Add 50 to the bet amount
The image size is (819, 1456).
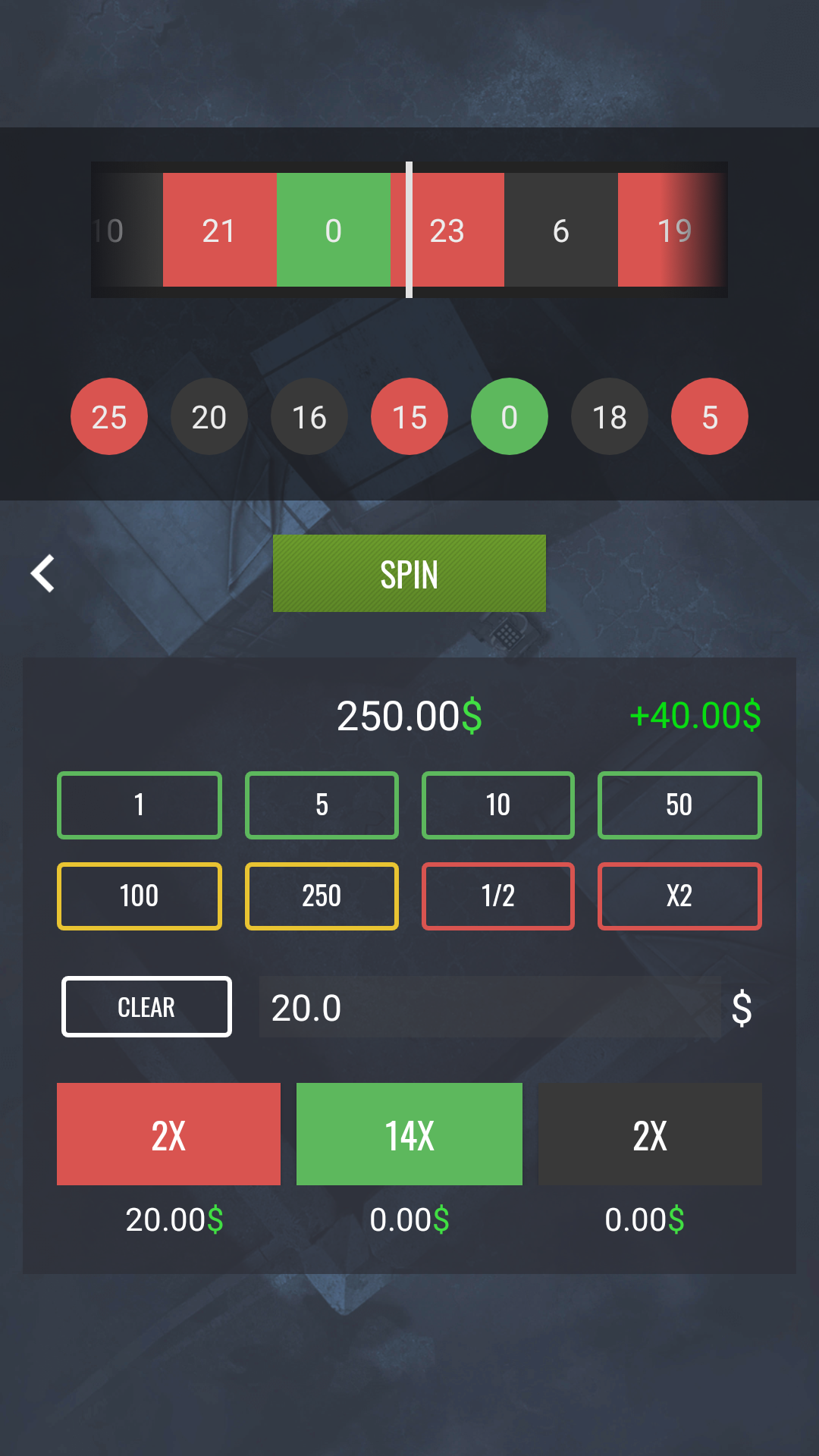pos(679,805)
